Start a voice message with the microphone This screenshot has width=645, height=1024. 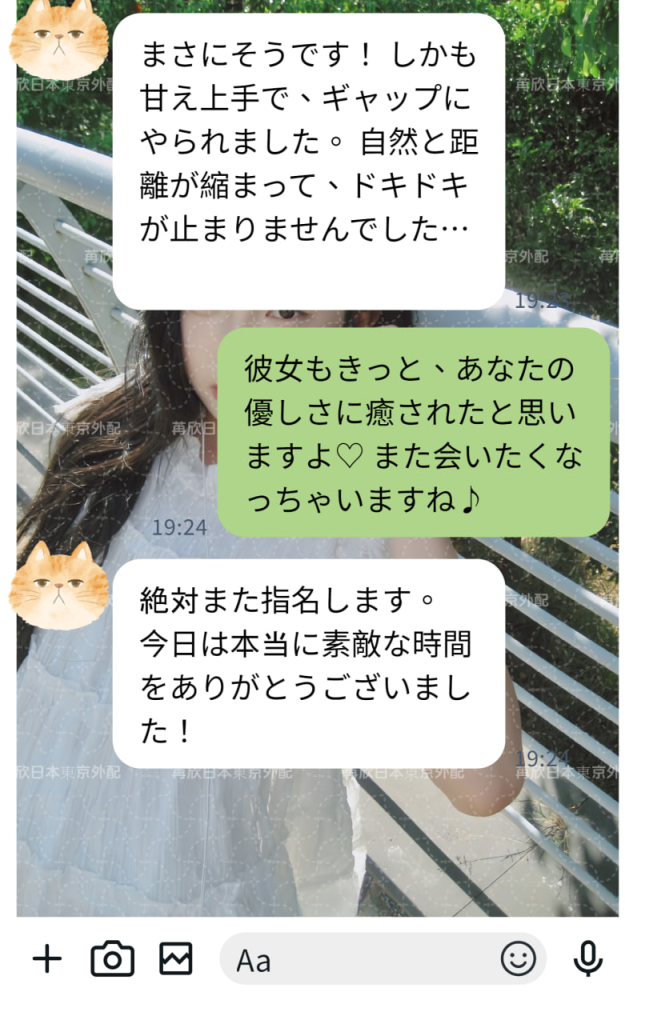tap(588, 960)
